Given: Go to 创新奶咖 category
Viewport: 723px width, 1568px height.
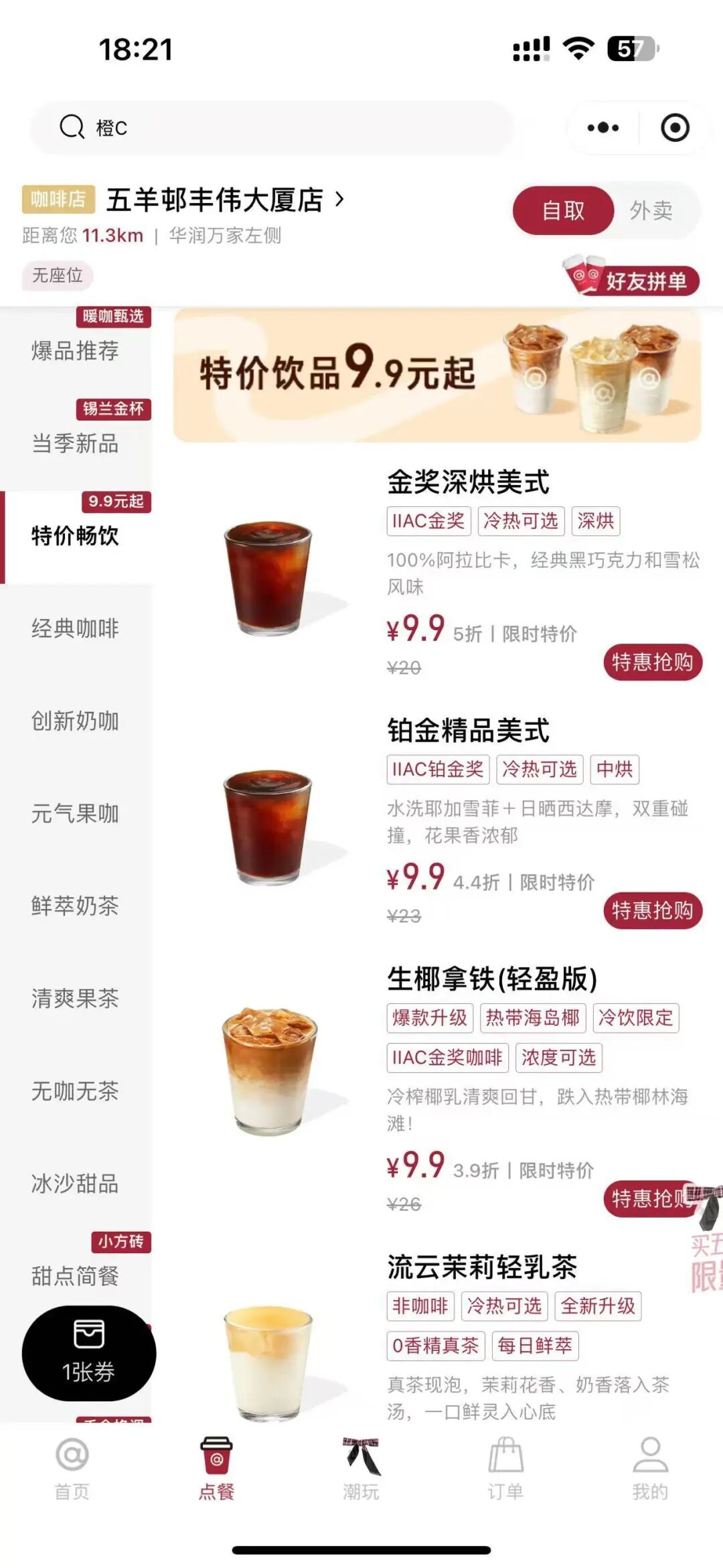Looking at the screenshot, I should [75, 721].
